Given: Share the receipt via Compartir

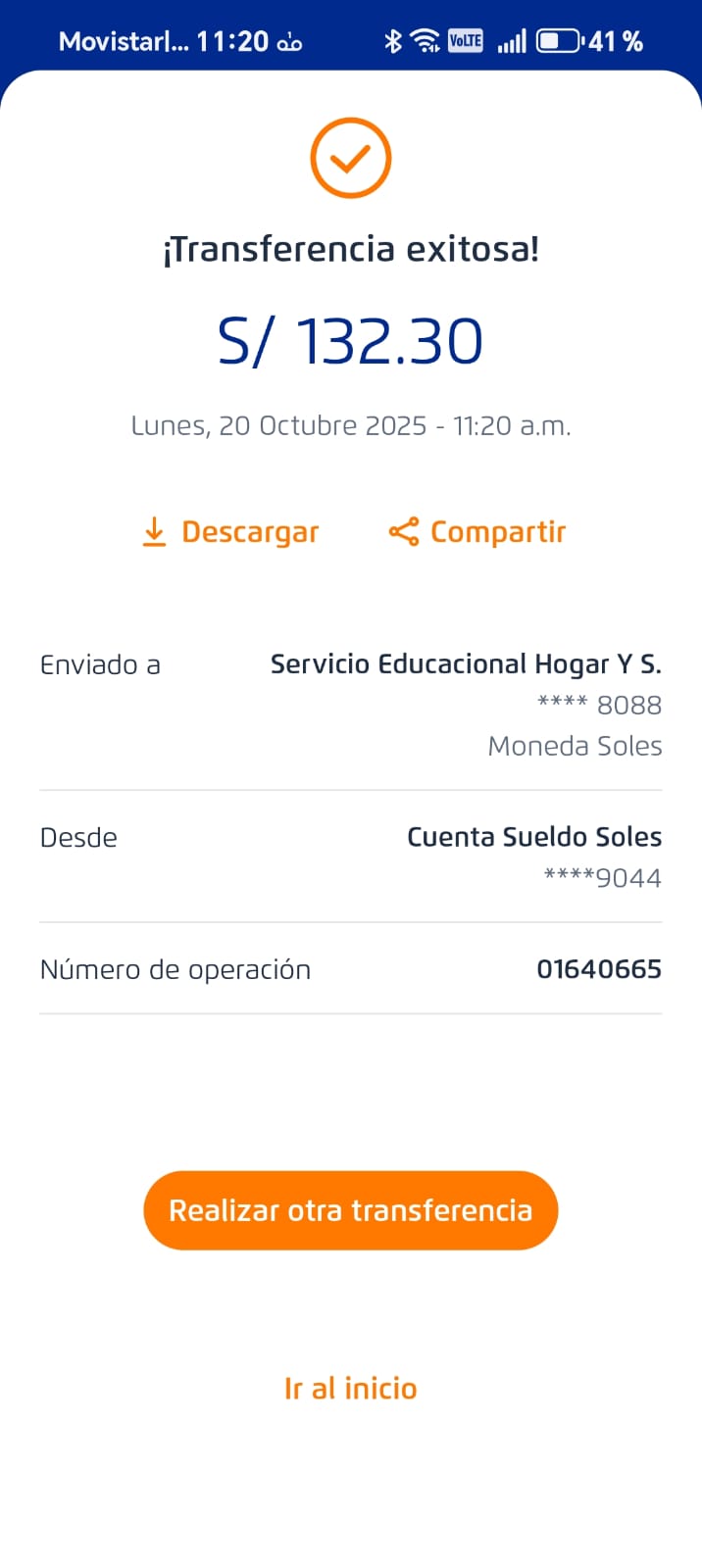Looking at the screenshot, I should pyautogui.click(x=478, y=532).
